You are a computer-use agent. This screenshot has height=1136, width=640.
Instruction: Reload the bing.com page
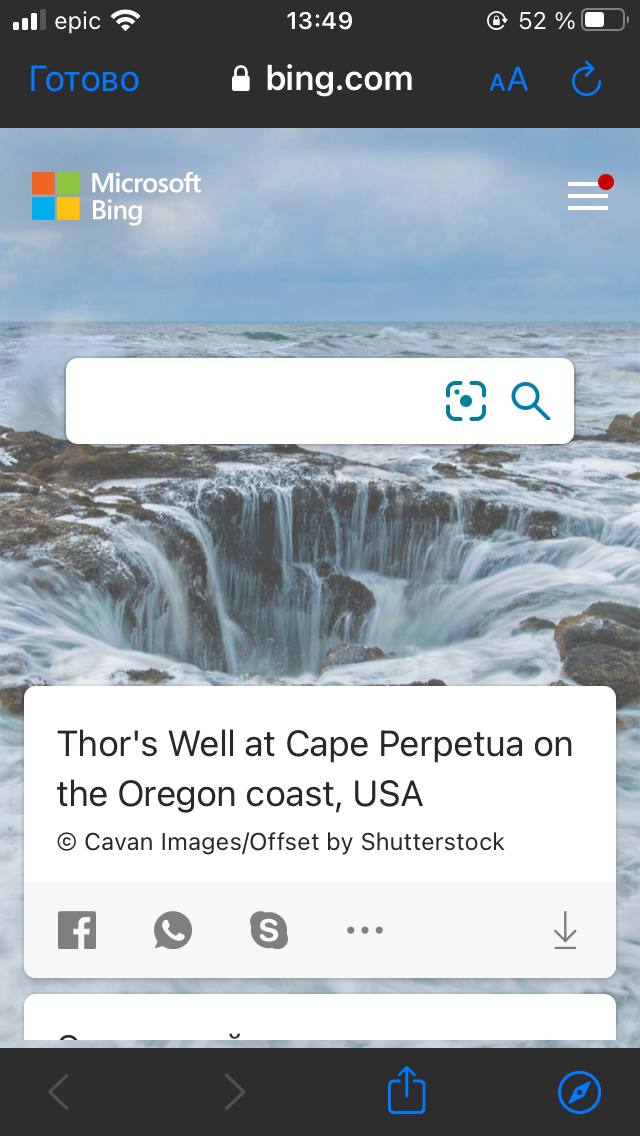click(586, 79)
